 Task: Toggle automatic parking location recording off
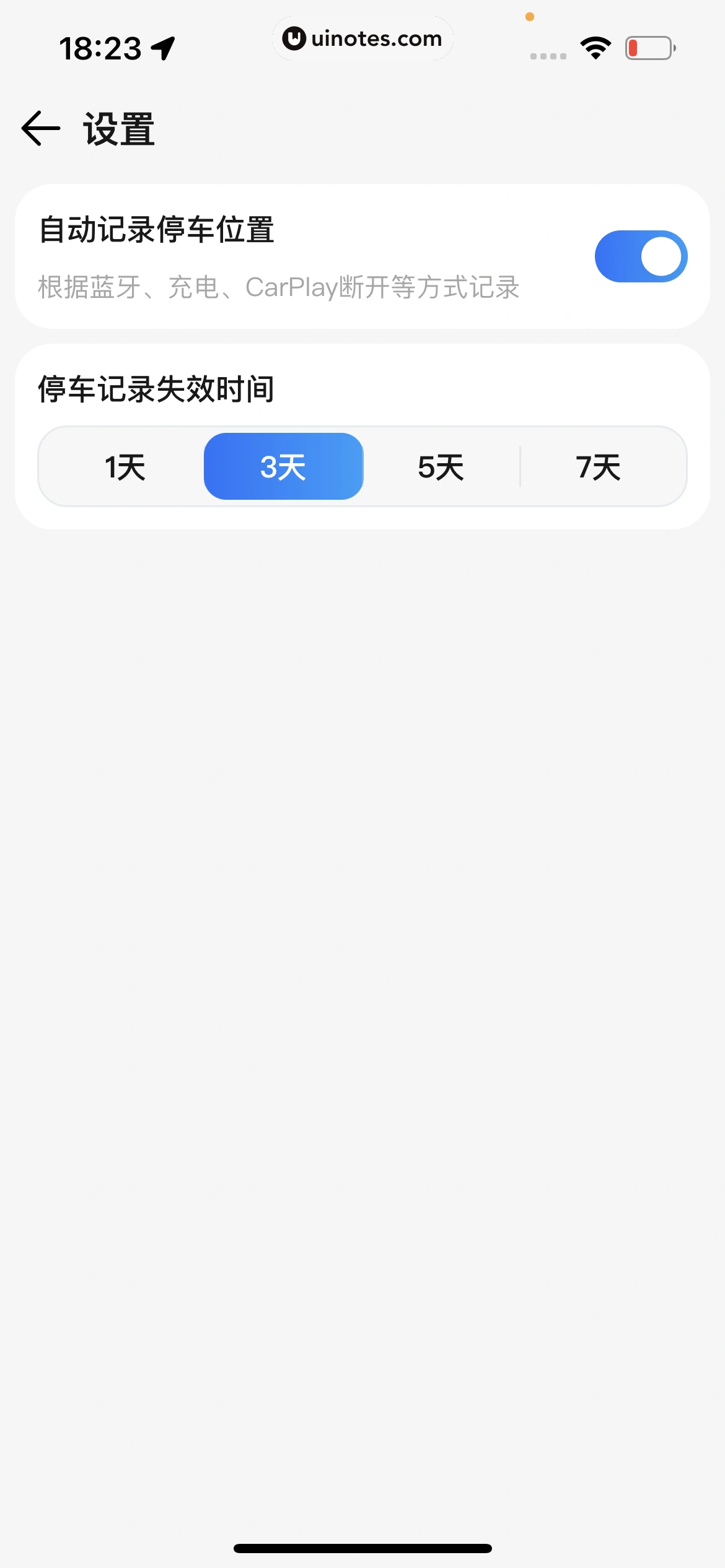(x=641, y=255)
